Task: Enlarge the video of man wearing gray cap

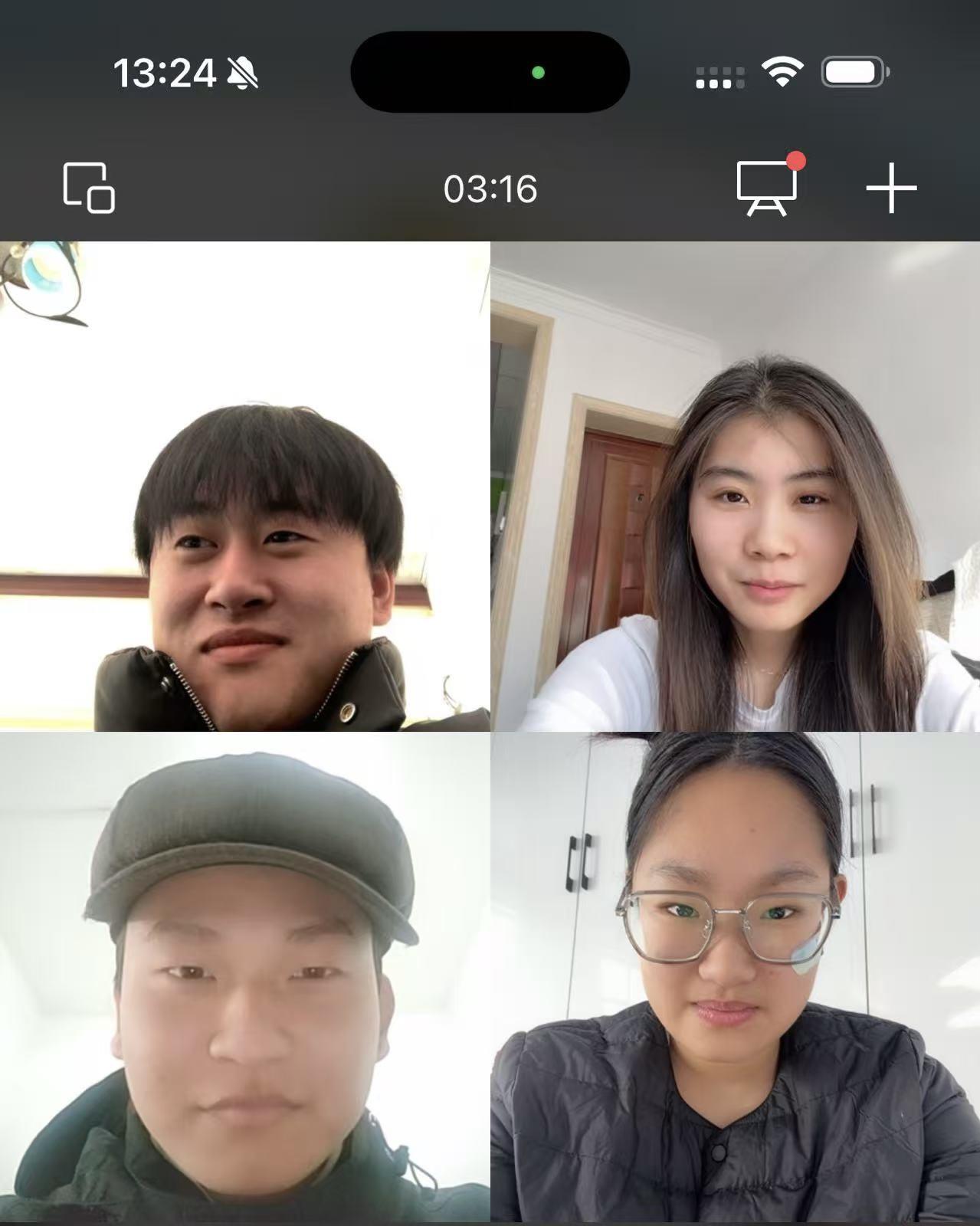Action: [x=245, y=977]
